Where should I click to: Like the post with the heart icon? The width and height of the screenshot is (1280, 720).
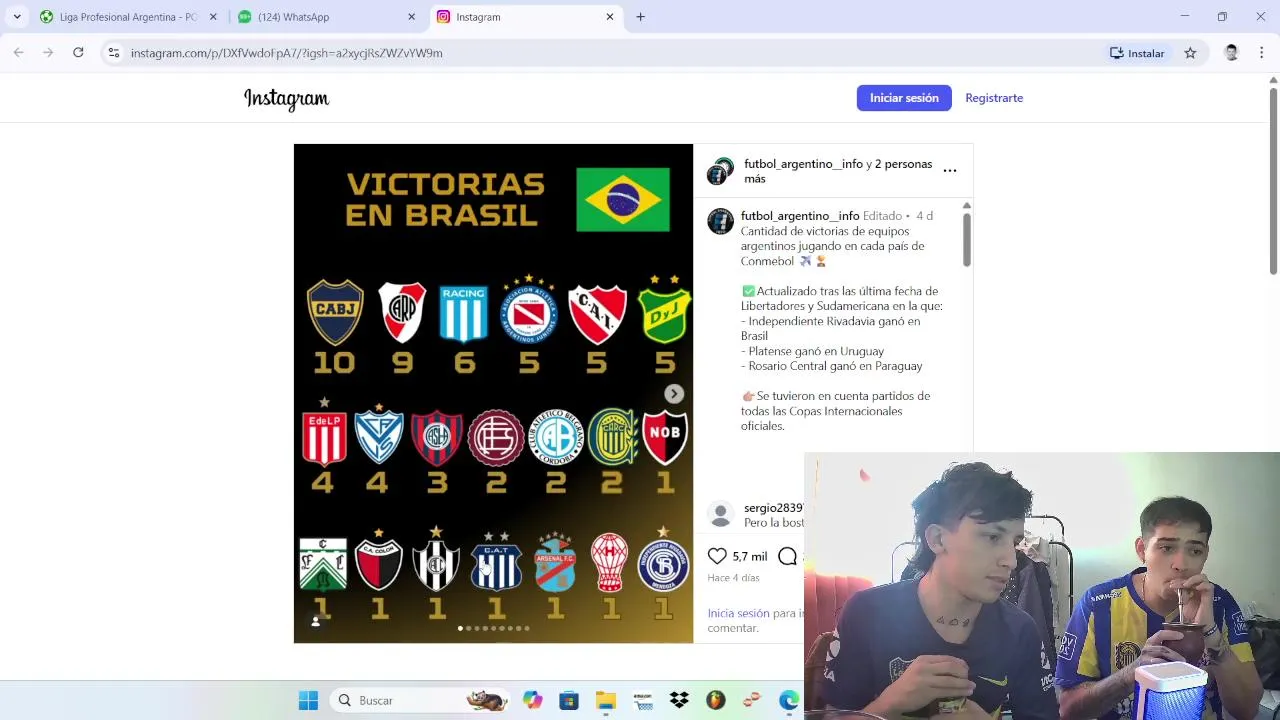click(x=717, y=556)
